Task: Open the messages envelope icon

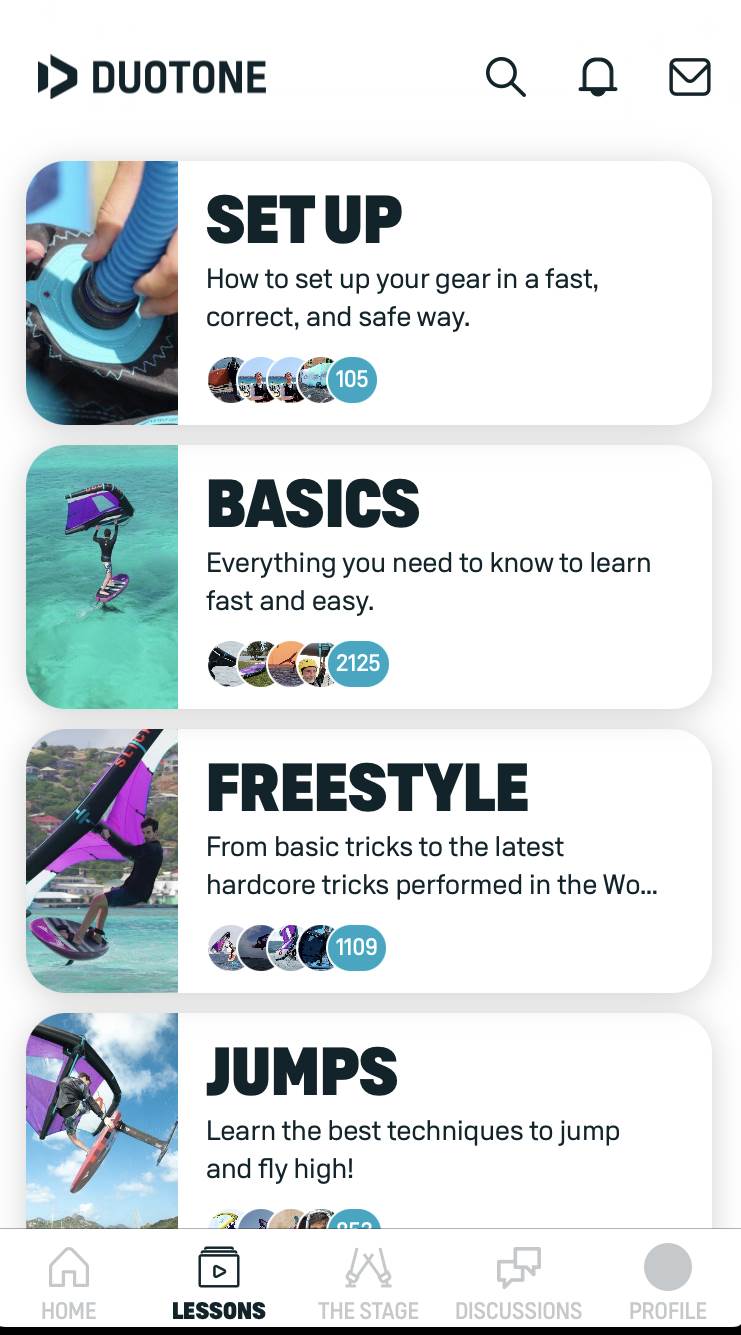Action: (689, 77)
